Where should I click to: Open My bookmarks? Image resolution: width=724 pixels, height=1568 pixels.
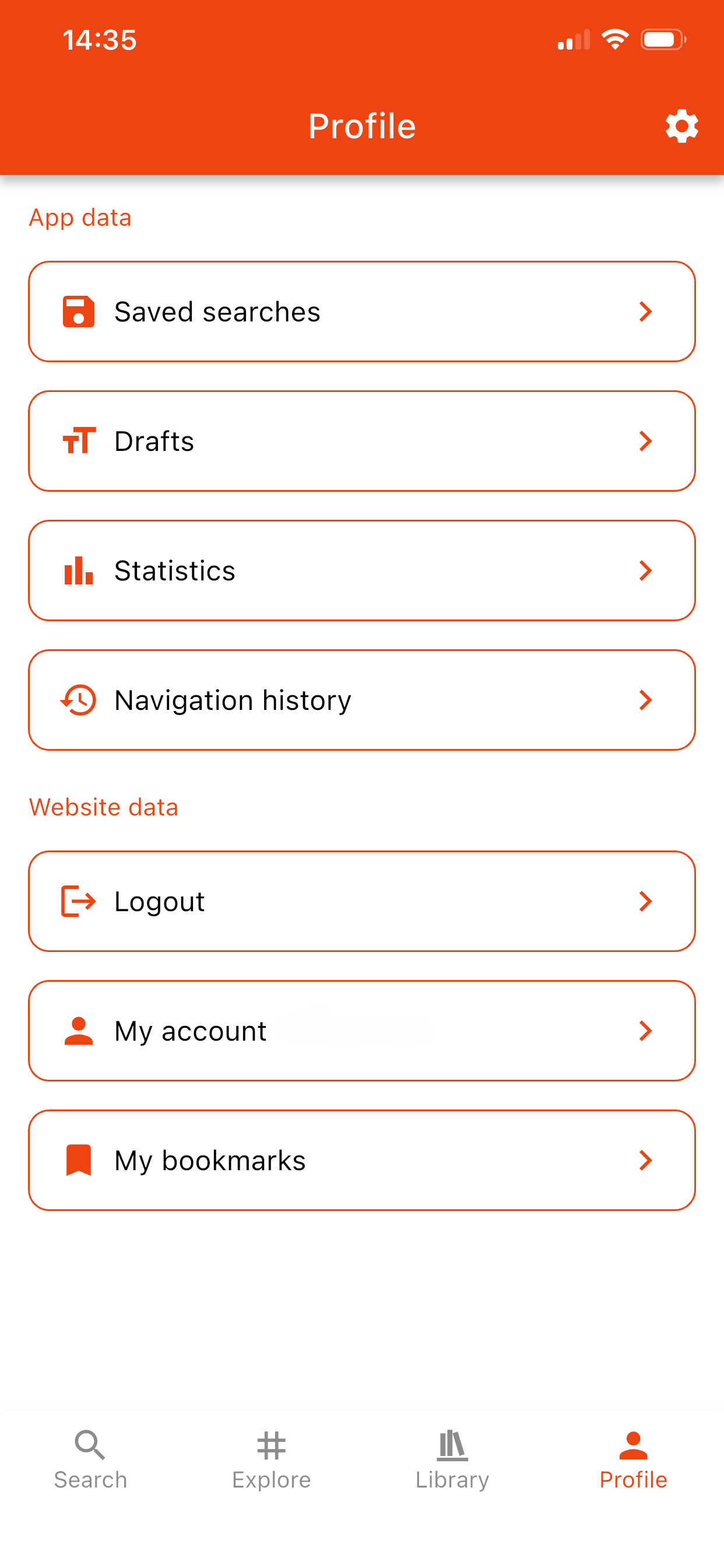[x=362, y=1160]
